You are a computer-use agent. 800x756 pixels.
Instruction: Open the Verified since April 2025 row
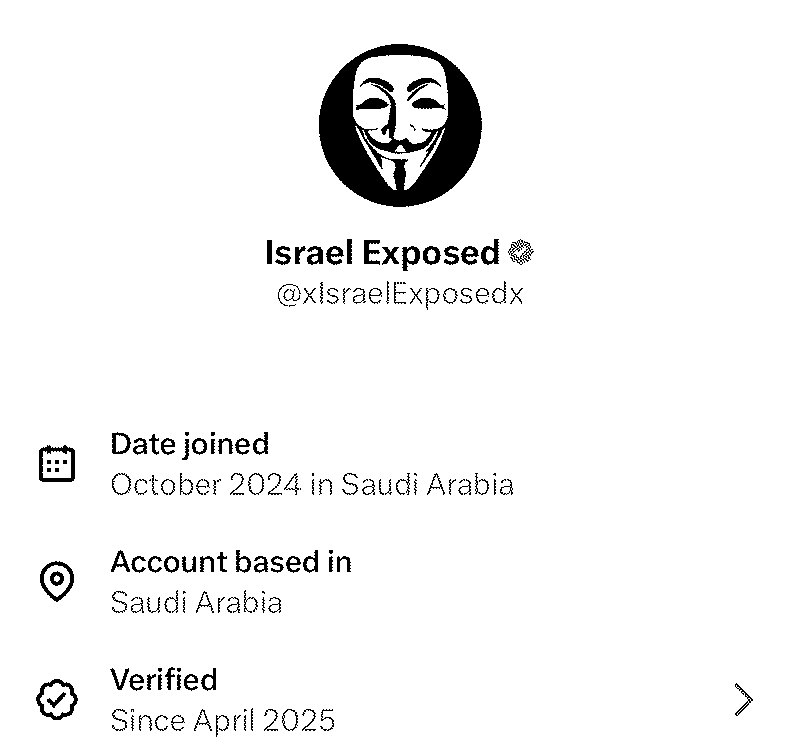[x=400, y=700]
